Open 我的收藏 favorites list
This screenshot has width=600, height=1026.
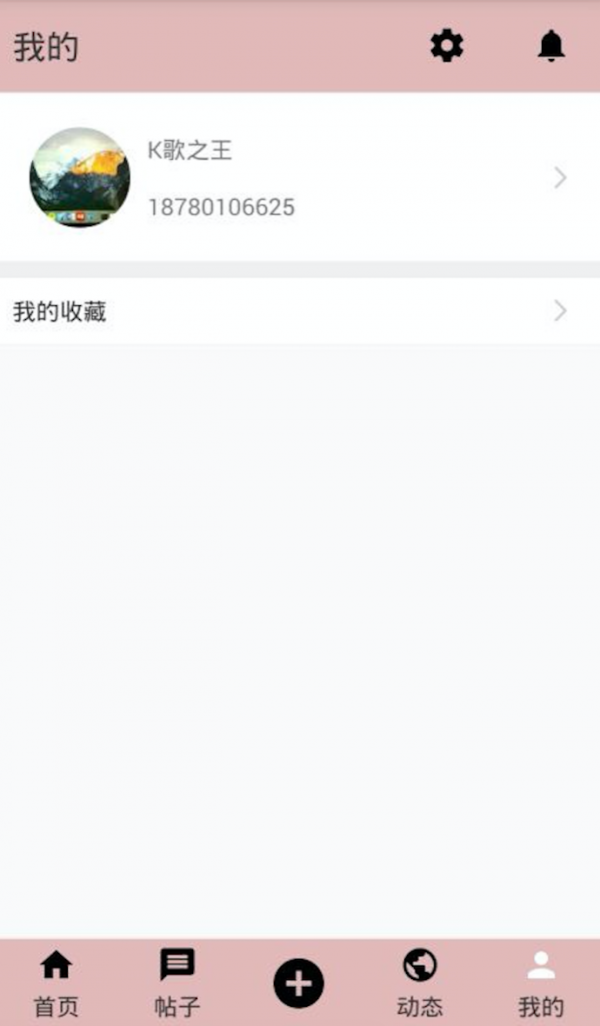[x=300, y=311]
